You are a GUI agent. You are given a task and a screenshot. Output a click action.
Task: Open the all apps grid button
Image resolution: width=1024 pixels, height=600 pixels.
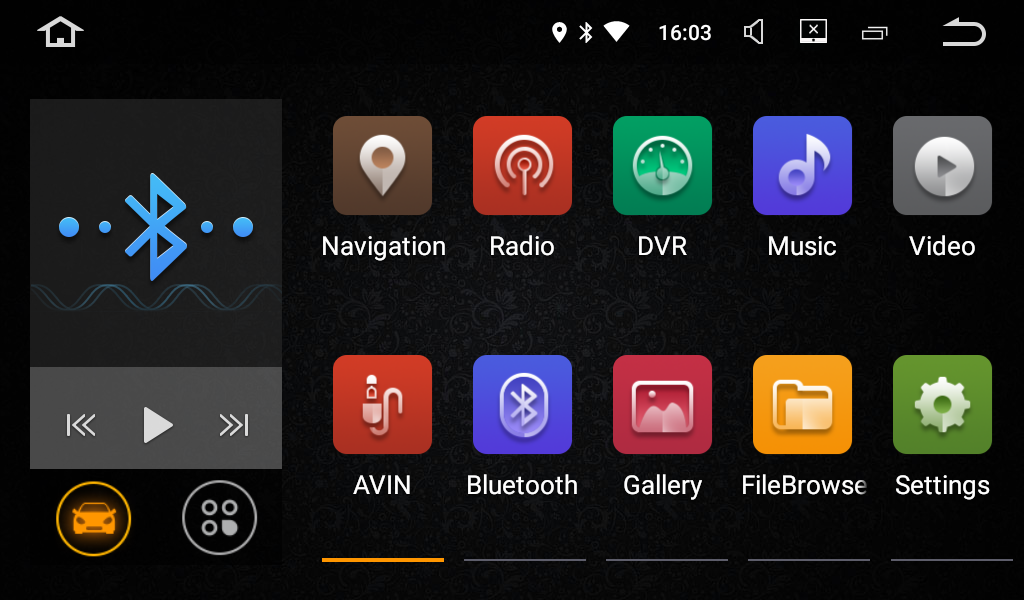click(x=219, y=518)
